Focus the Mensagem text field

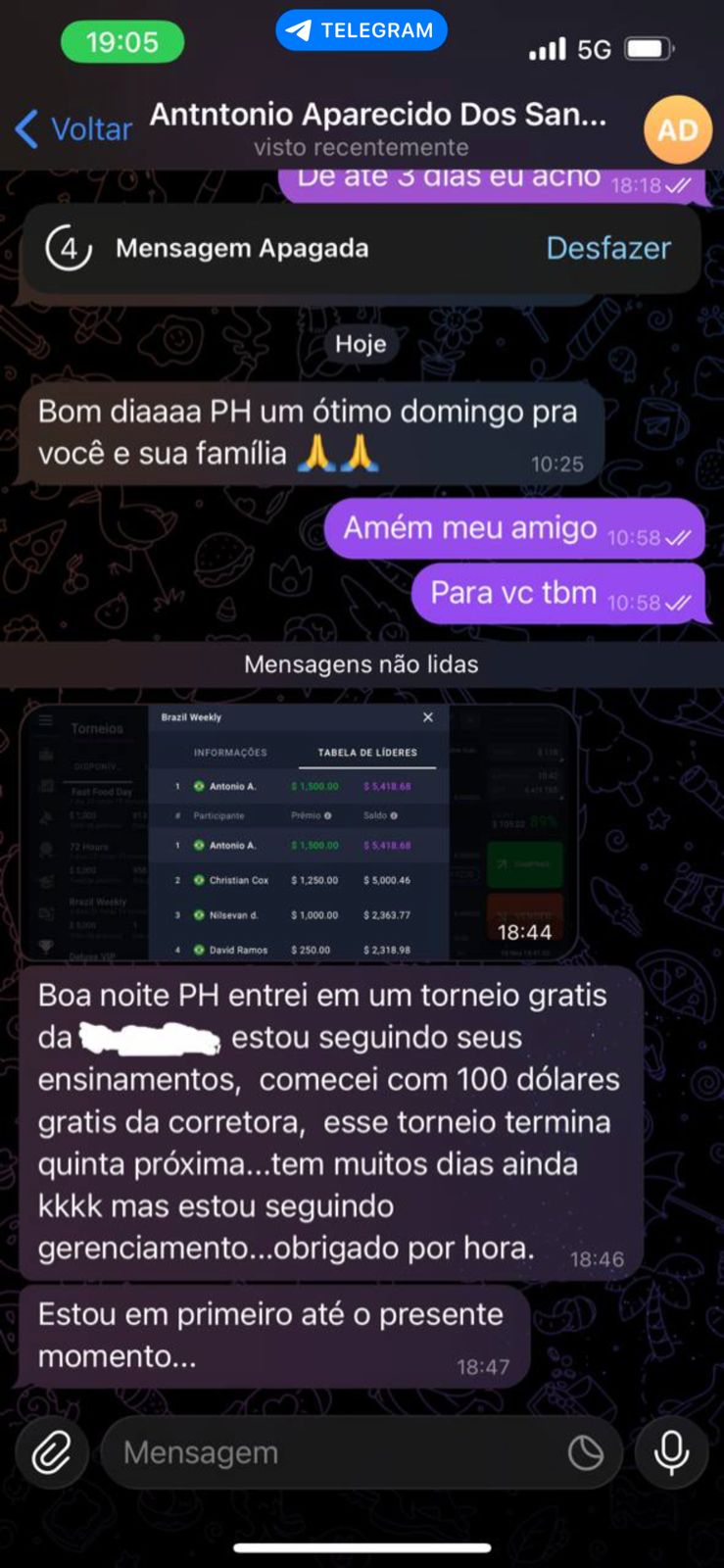point(333,1452)
